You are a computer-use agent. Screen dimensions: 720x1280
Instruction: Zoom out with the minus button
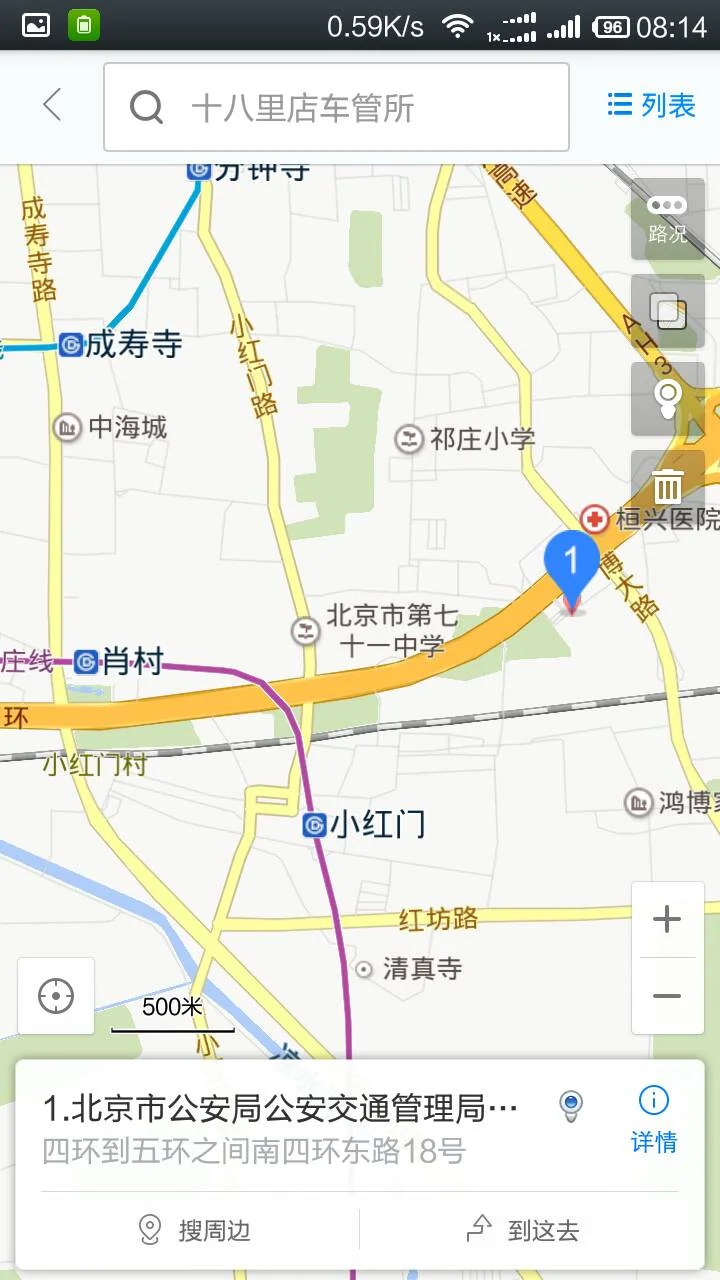click(668, 996)
